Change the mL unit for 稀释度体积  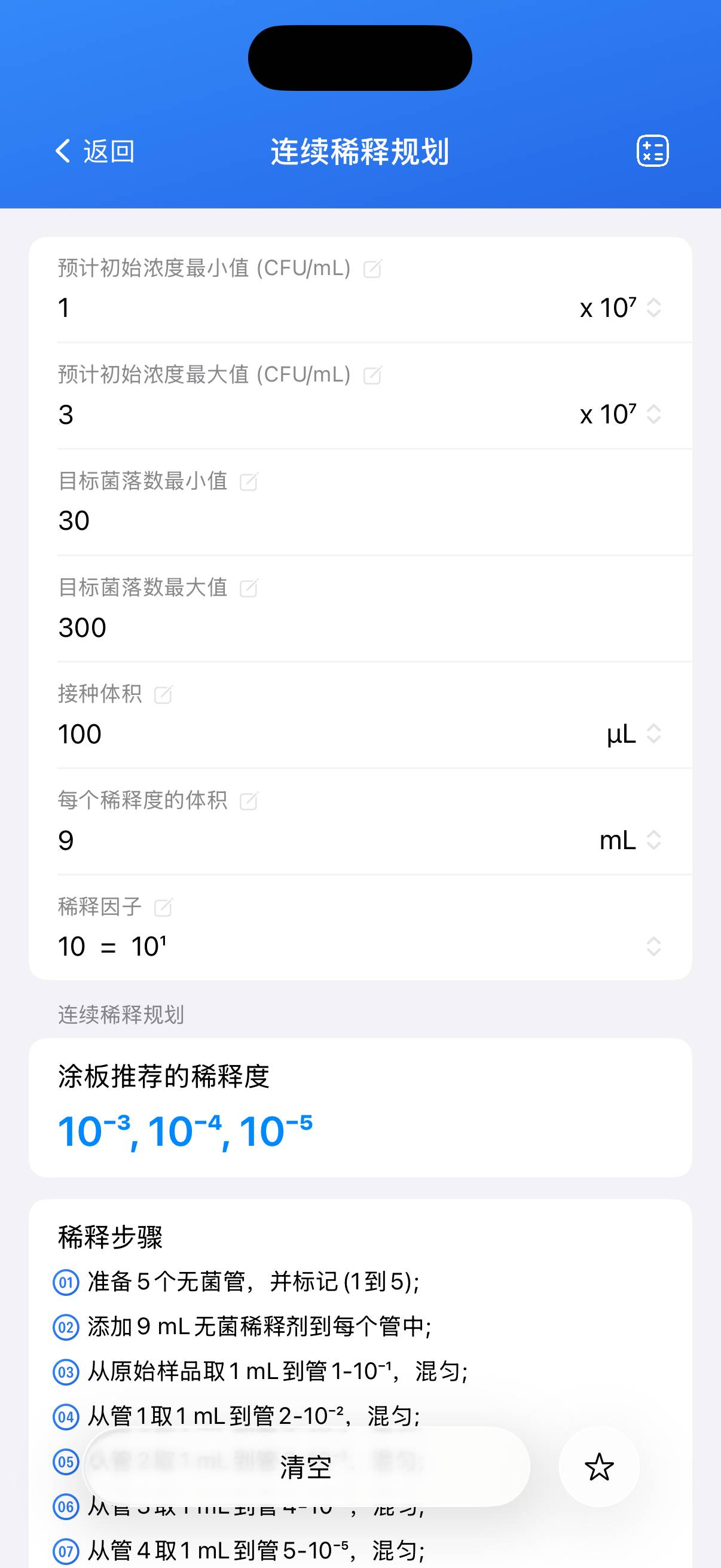630,841
